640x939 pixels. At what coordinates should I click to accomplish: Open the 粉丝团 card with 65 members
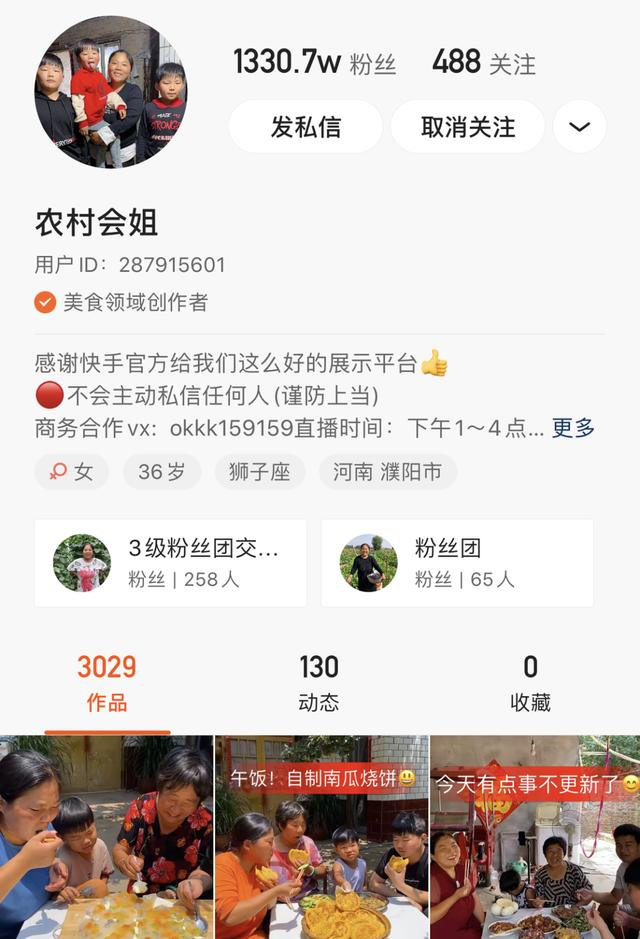pyautogui.click(x=456, y=563)
